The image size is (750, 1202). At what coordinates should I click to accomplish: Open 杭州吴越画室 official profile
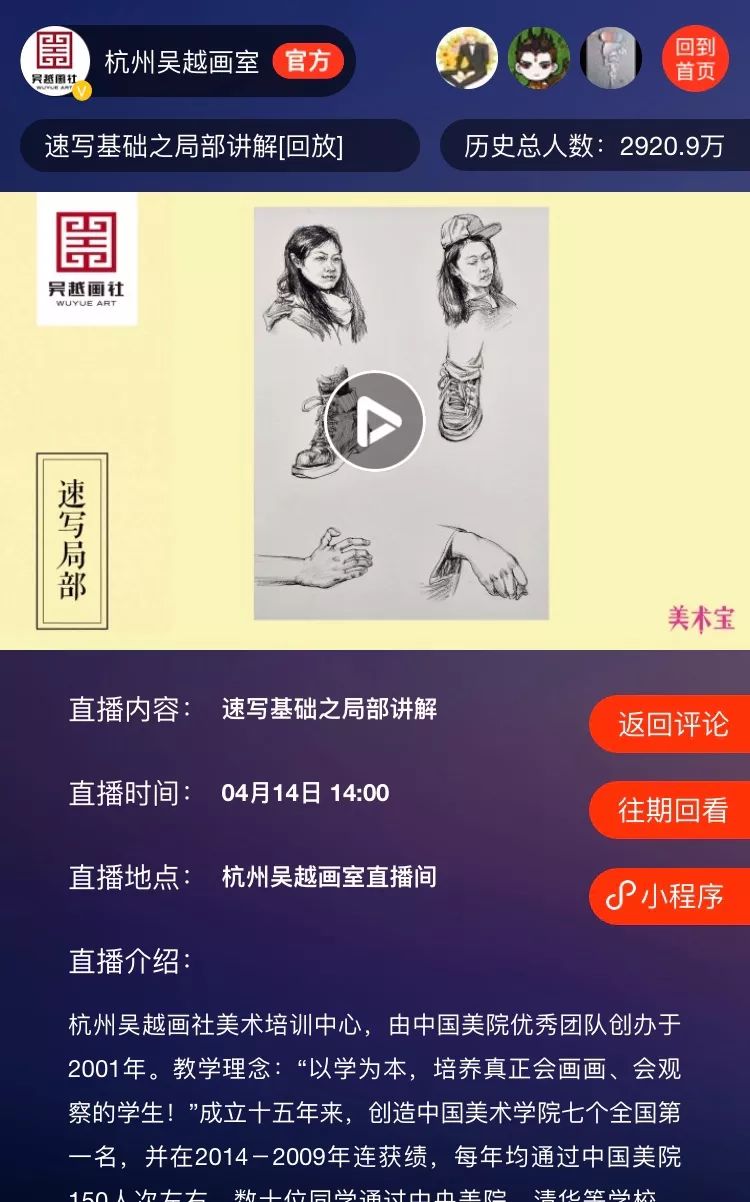click(182, 61)
